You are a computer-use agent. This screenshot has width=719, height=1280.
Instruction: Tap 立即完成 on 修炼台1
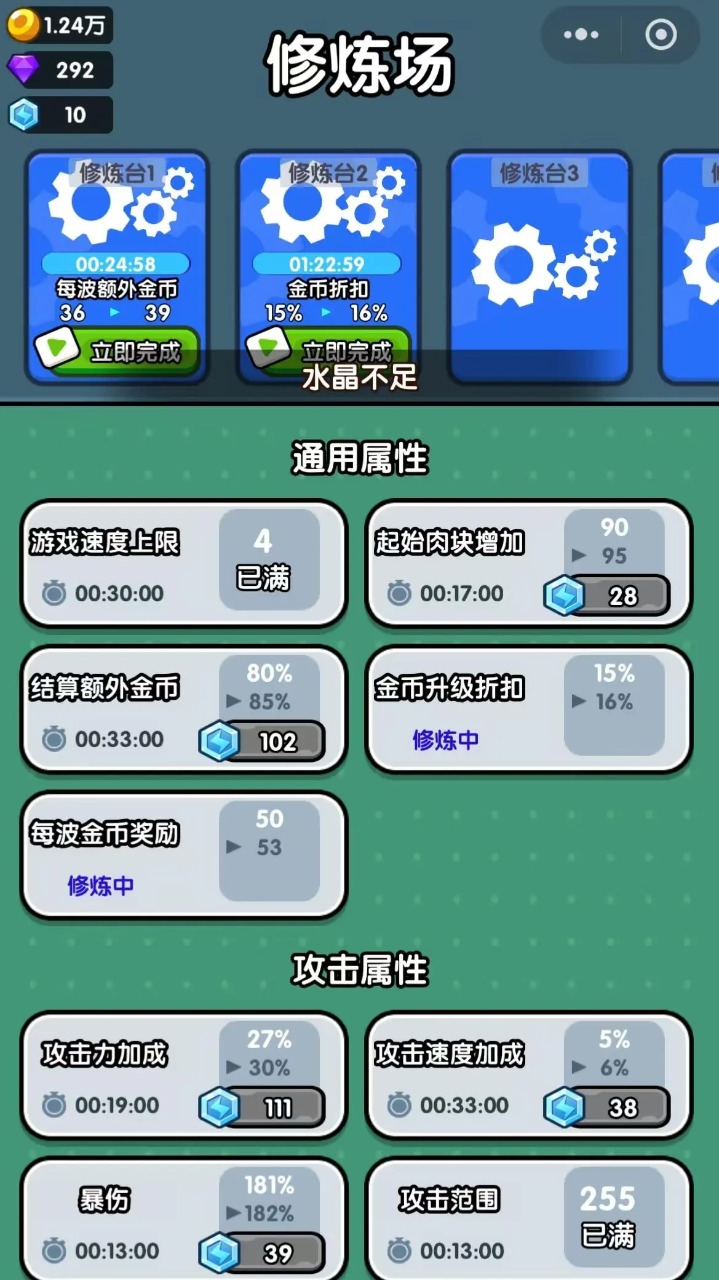tap(118, 351)
